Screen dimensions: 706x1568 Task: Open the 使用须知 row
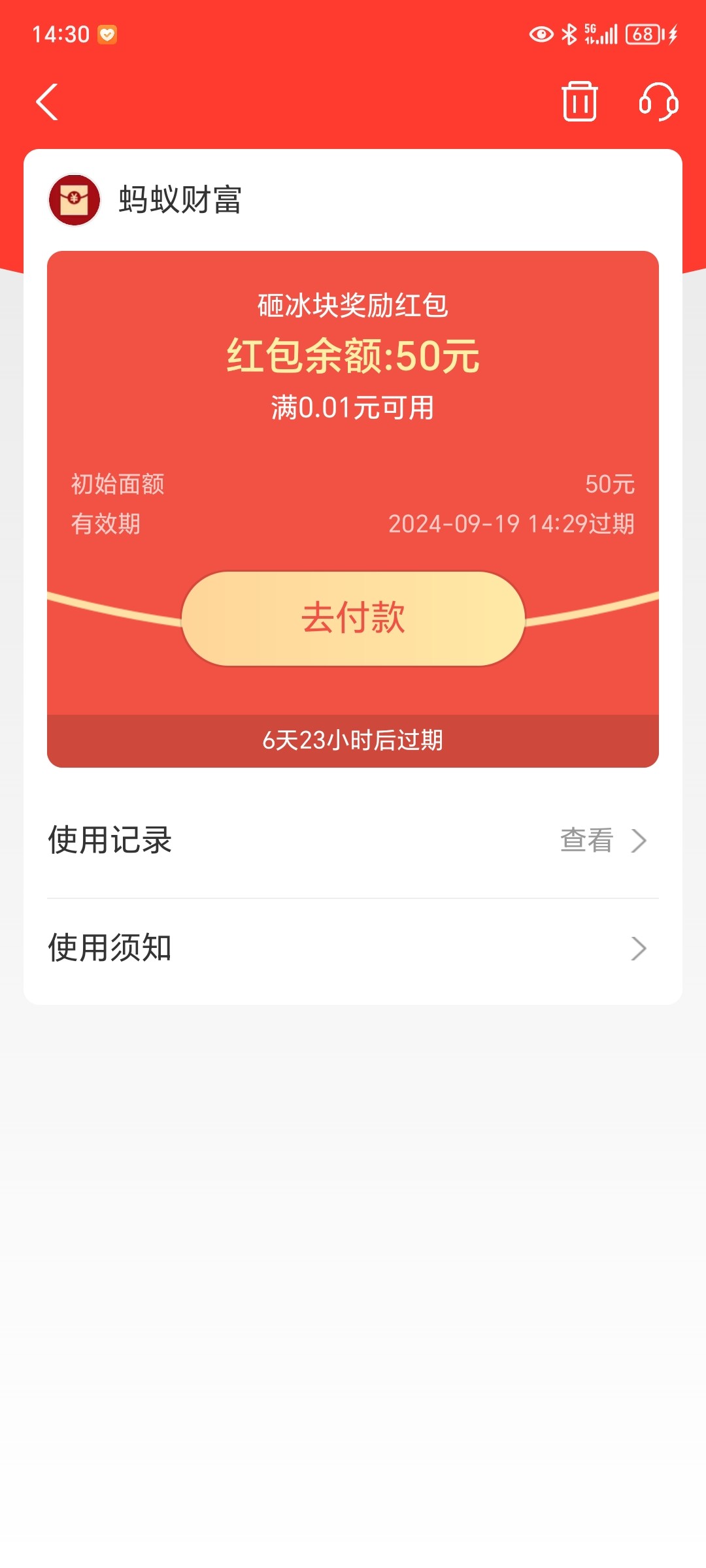(353, 949)
